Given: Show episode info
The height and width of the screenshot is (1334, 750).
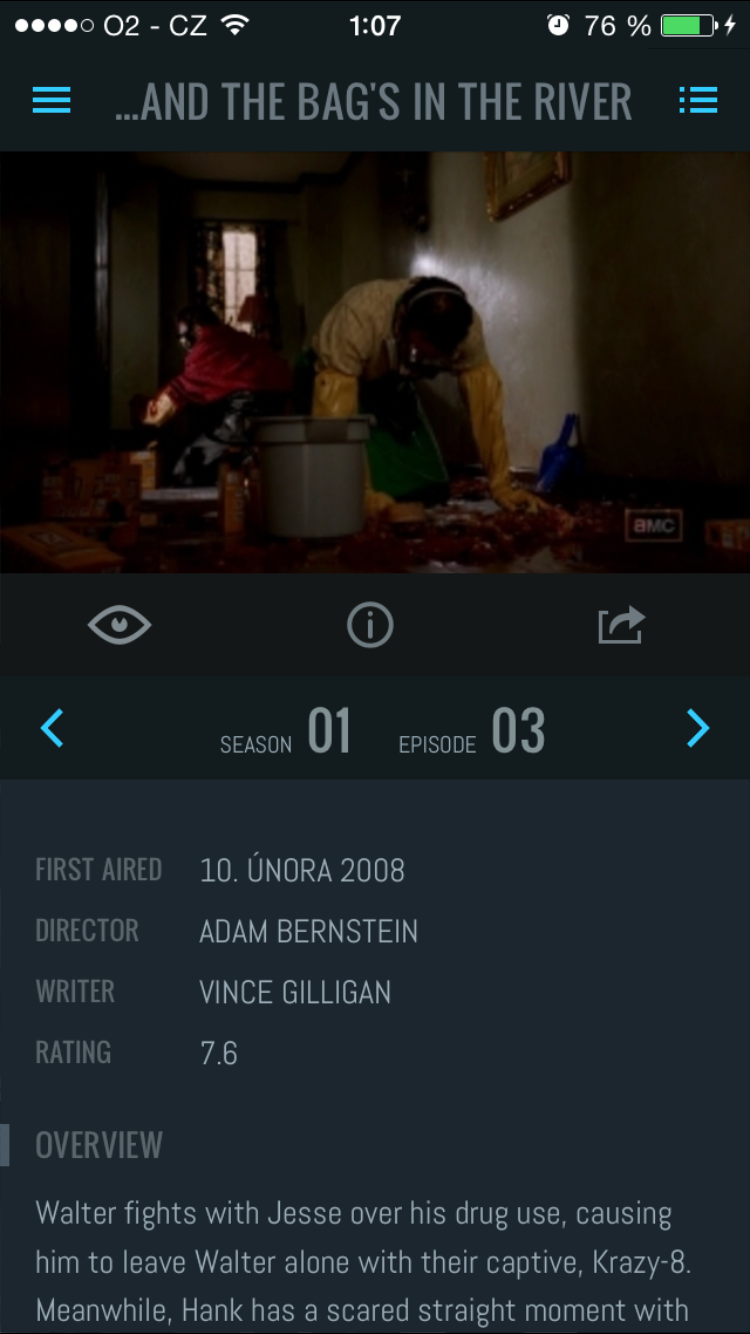Looking at the screenshot, I should 370,626.
